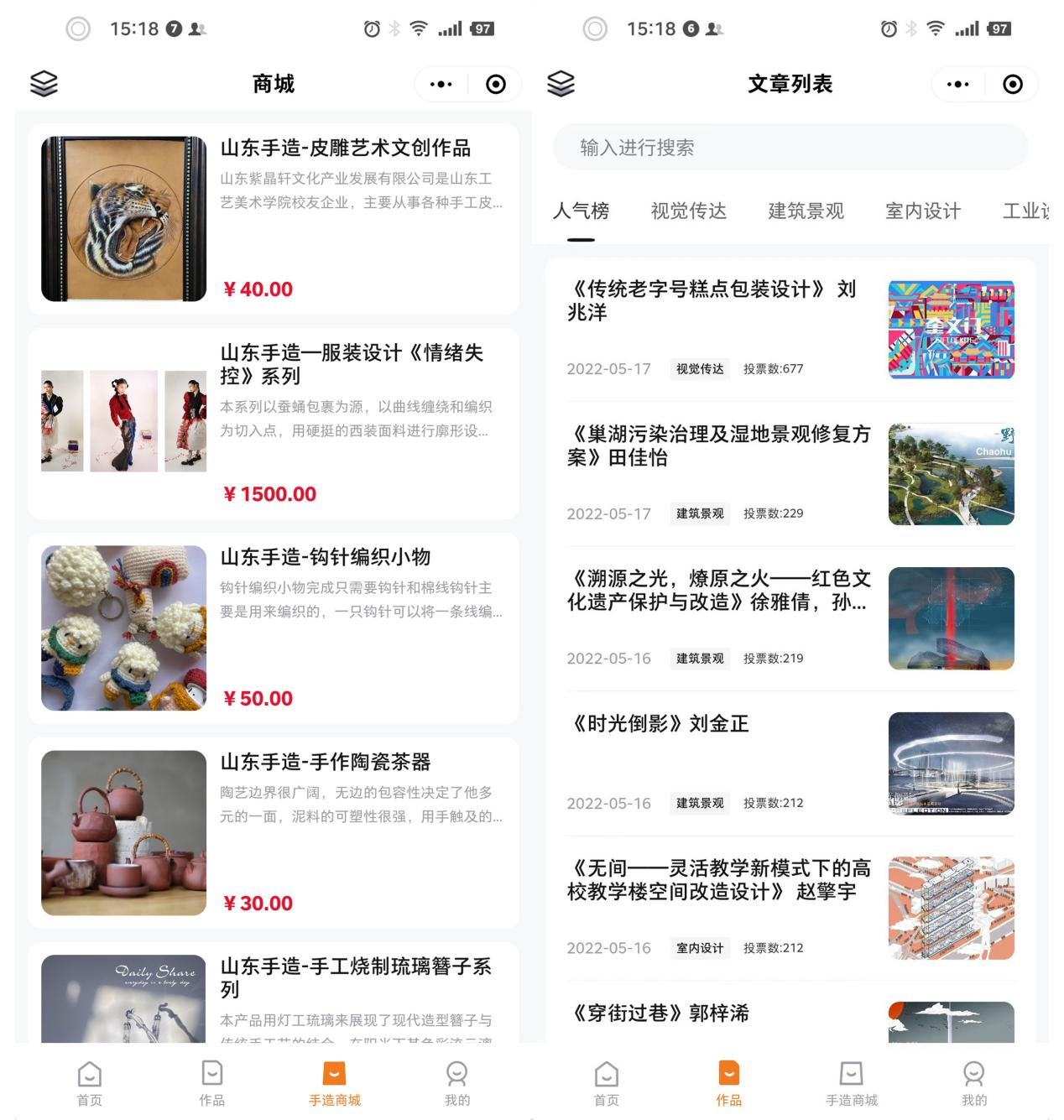Open the 《时光倒影》刘金正 article
This screenshot has width=1064, height=1120.
(x=658, y=724)
